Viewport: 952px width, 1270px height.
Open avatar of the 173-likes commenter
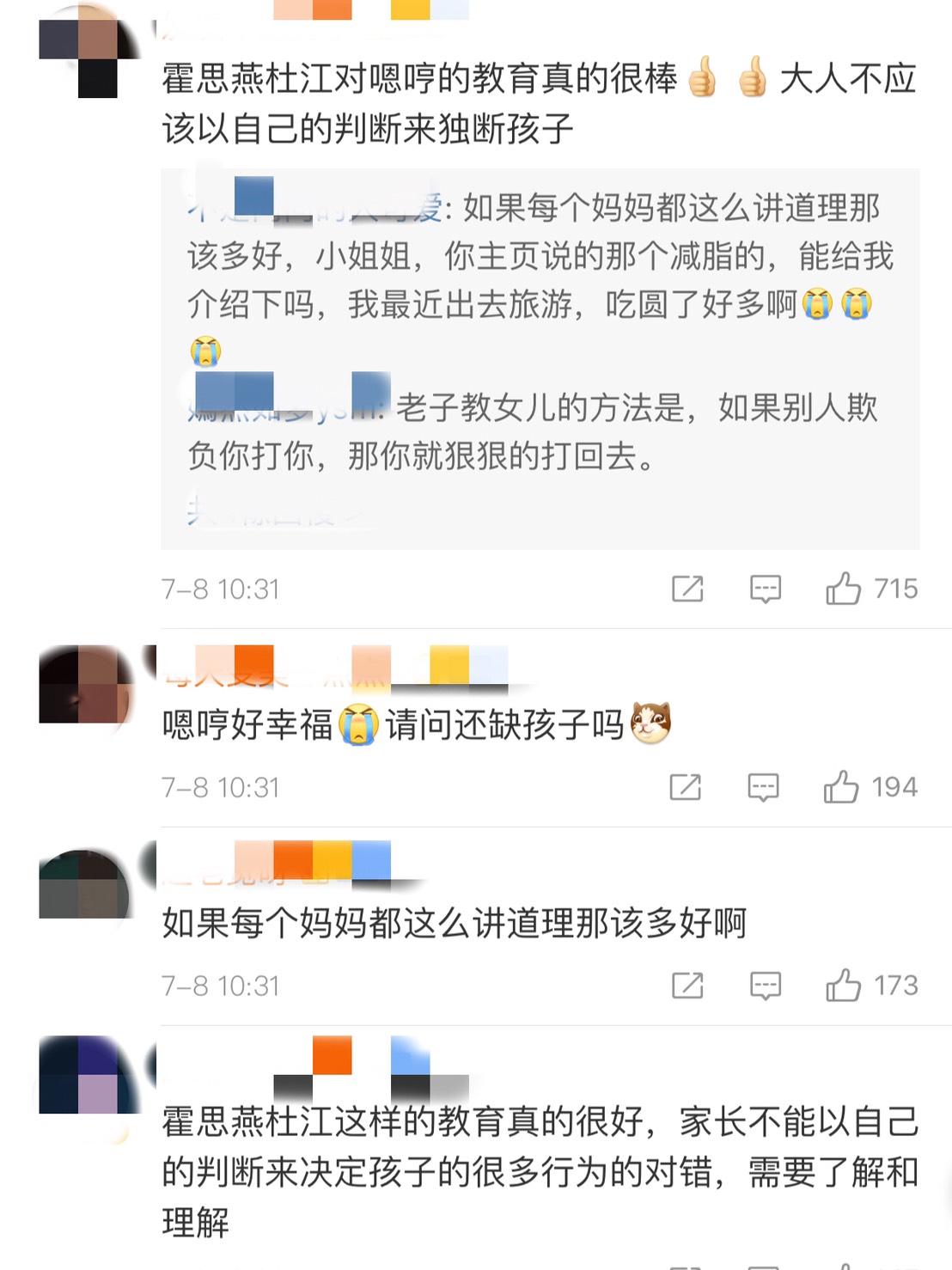[x=86, y=884]
